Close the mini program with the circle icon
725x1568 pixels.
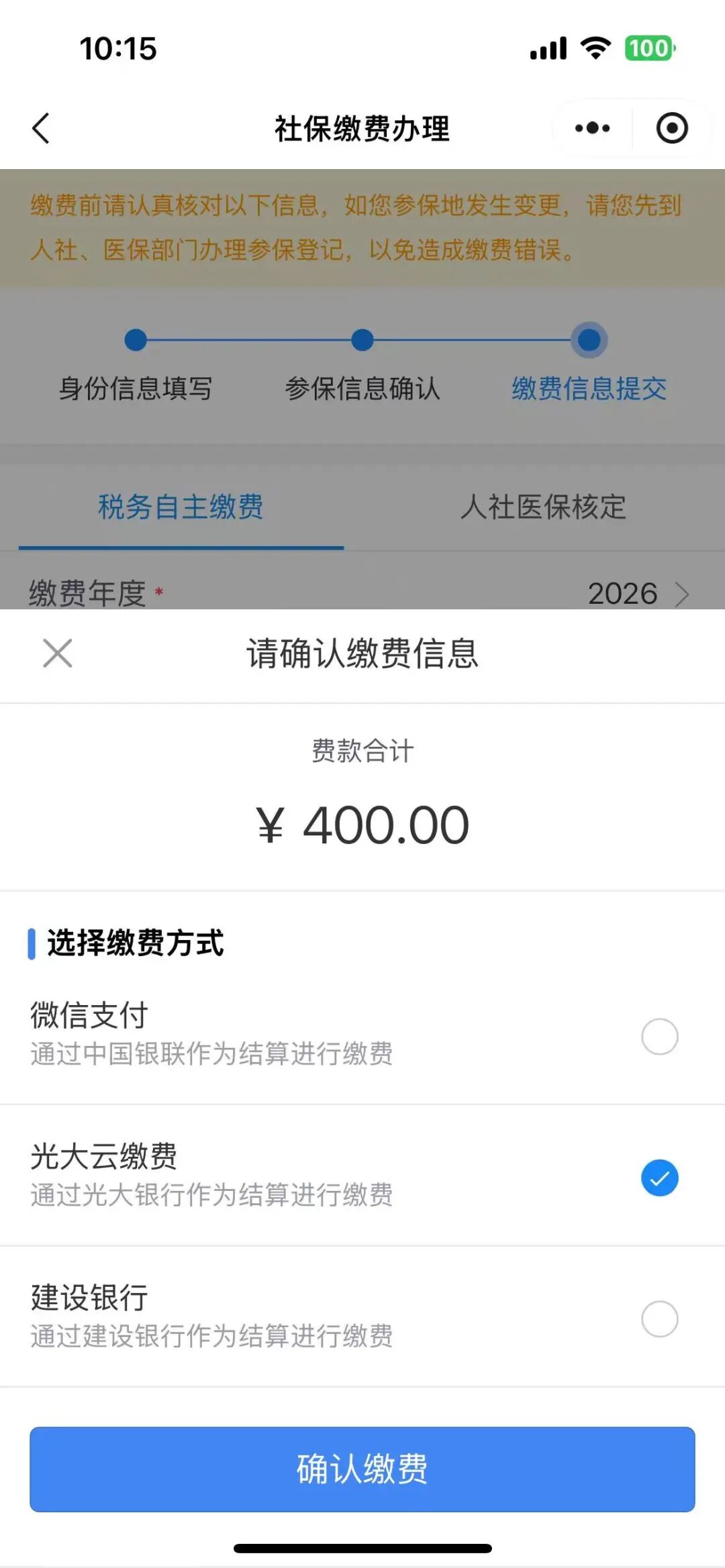click(x=671, y=128)
